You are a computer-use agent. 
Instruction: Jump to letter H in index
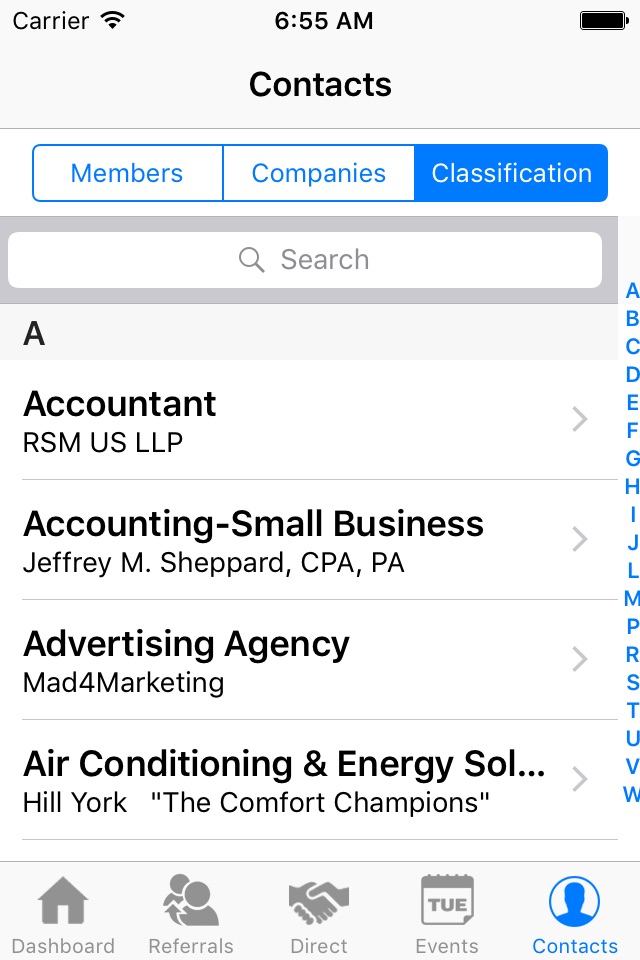coord(632,486)
